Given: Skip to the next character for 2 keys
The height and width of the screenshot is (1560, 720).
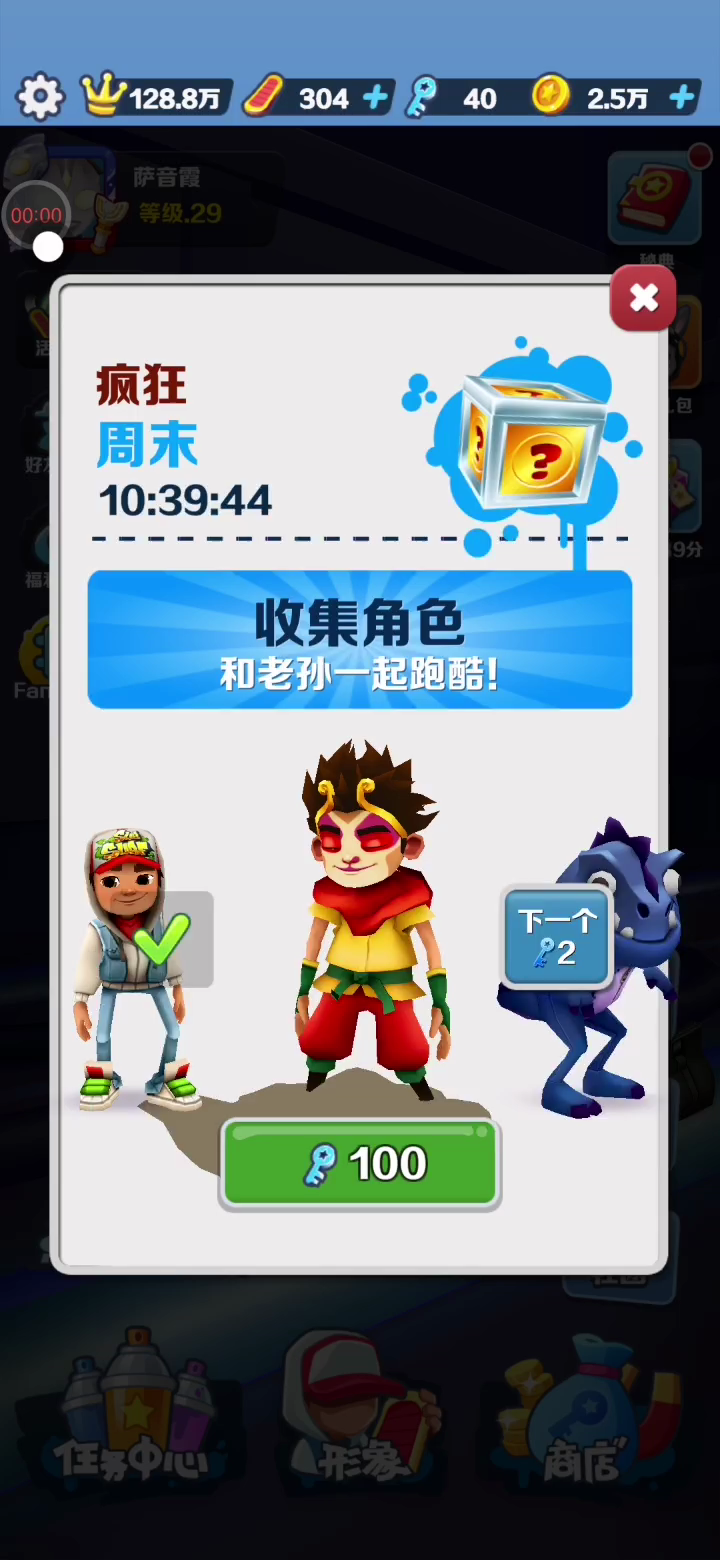Looking at the screenshot, I should pyautogui.click(x=557, y=938).
